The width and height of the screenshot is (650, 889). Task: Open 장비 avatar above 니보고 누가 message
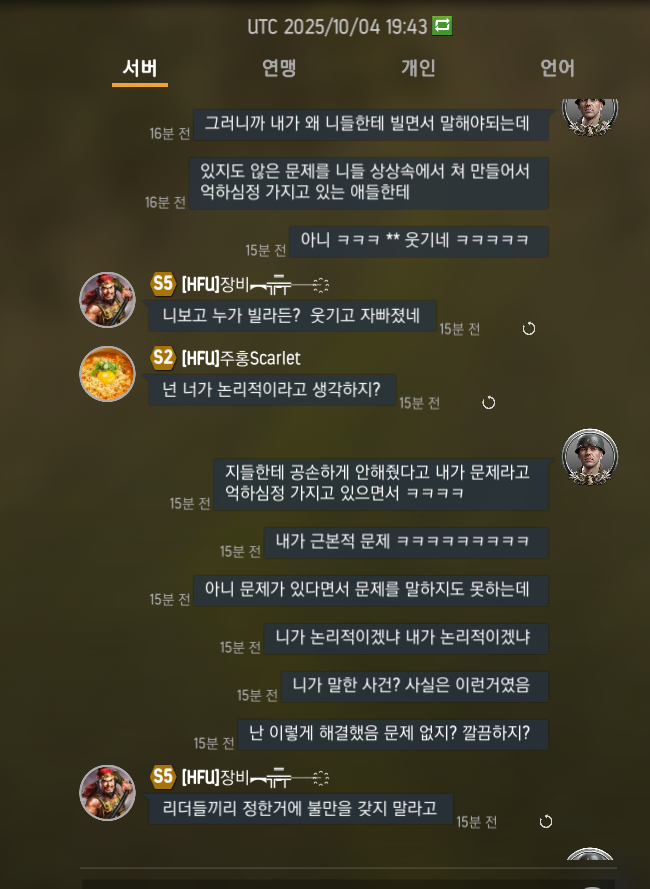pos(107,299)
